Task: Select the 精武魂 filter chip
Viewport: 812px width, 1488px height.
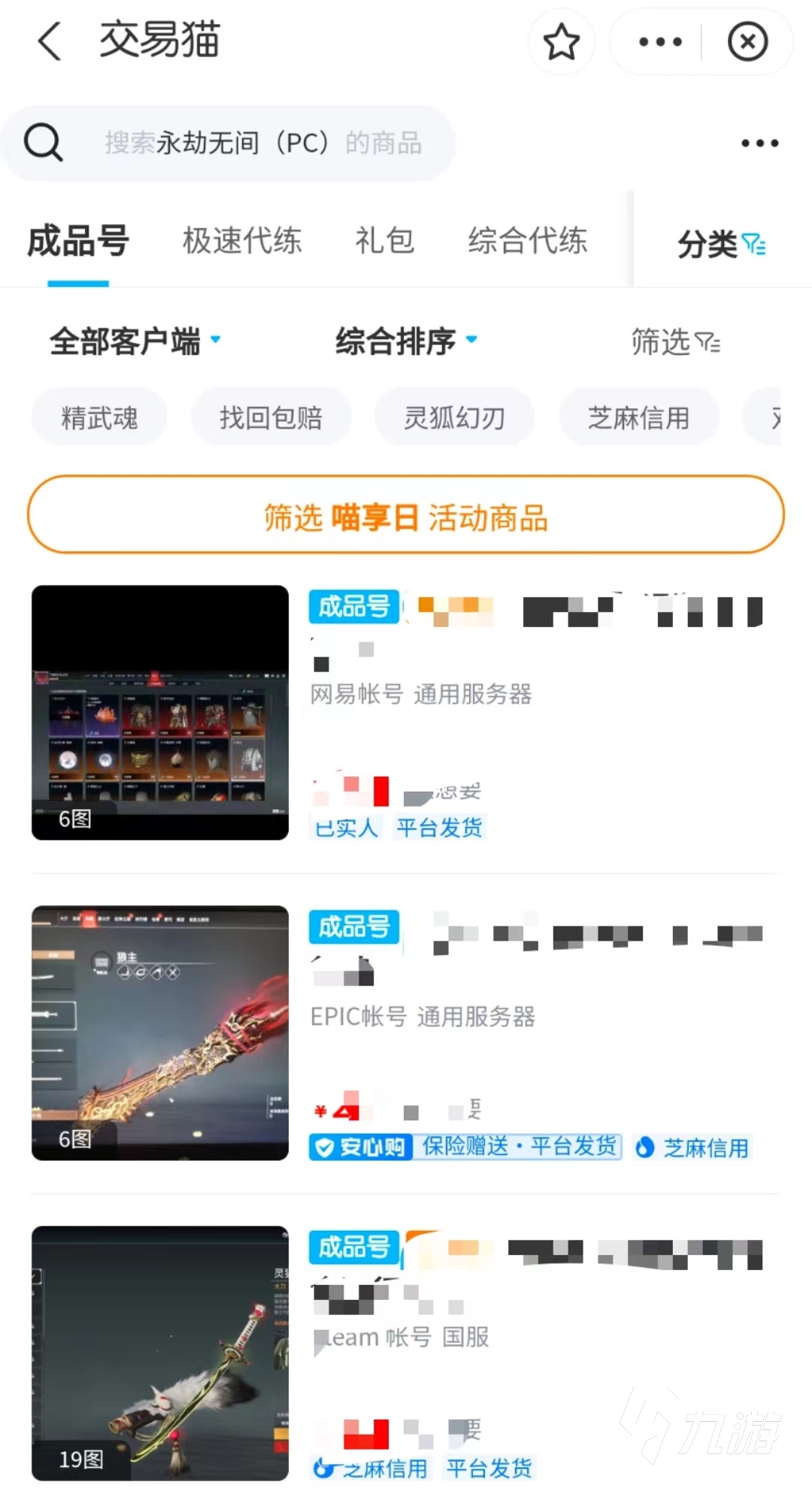Action: [99, 417]
